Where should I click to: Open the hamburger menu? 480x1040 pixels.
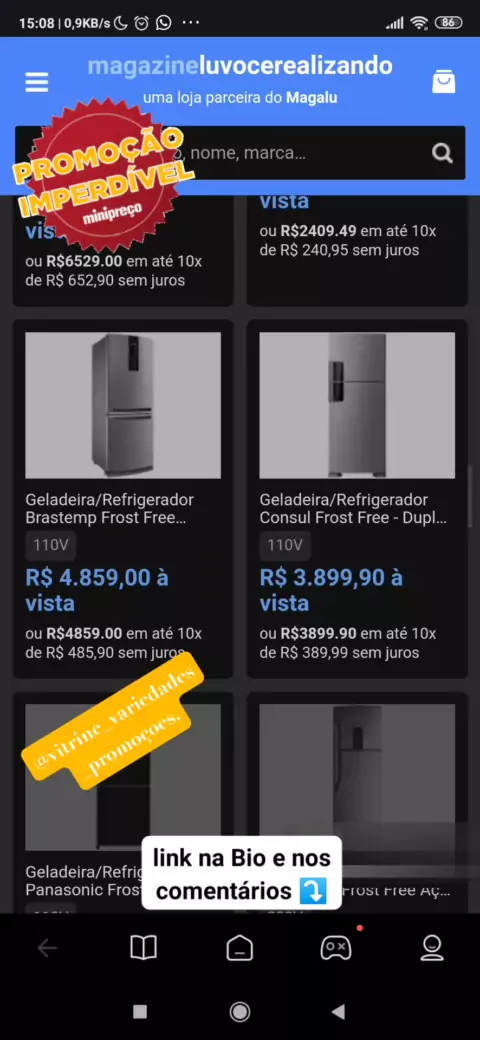pyautogui.click(x=36, y=82)
